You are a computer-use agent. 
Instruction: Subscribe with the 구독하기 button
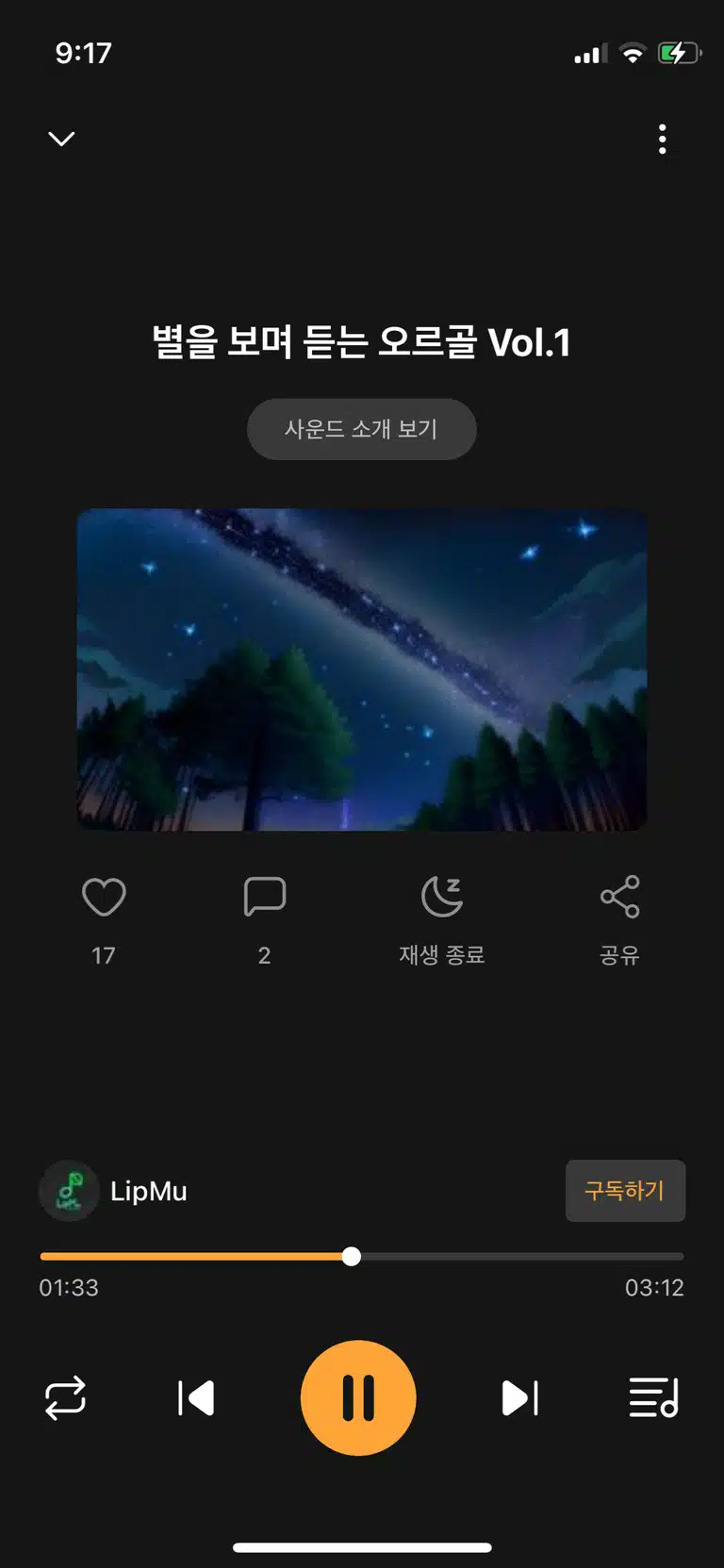(x=625, y=1191)
